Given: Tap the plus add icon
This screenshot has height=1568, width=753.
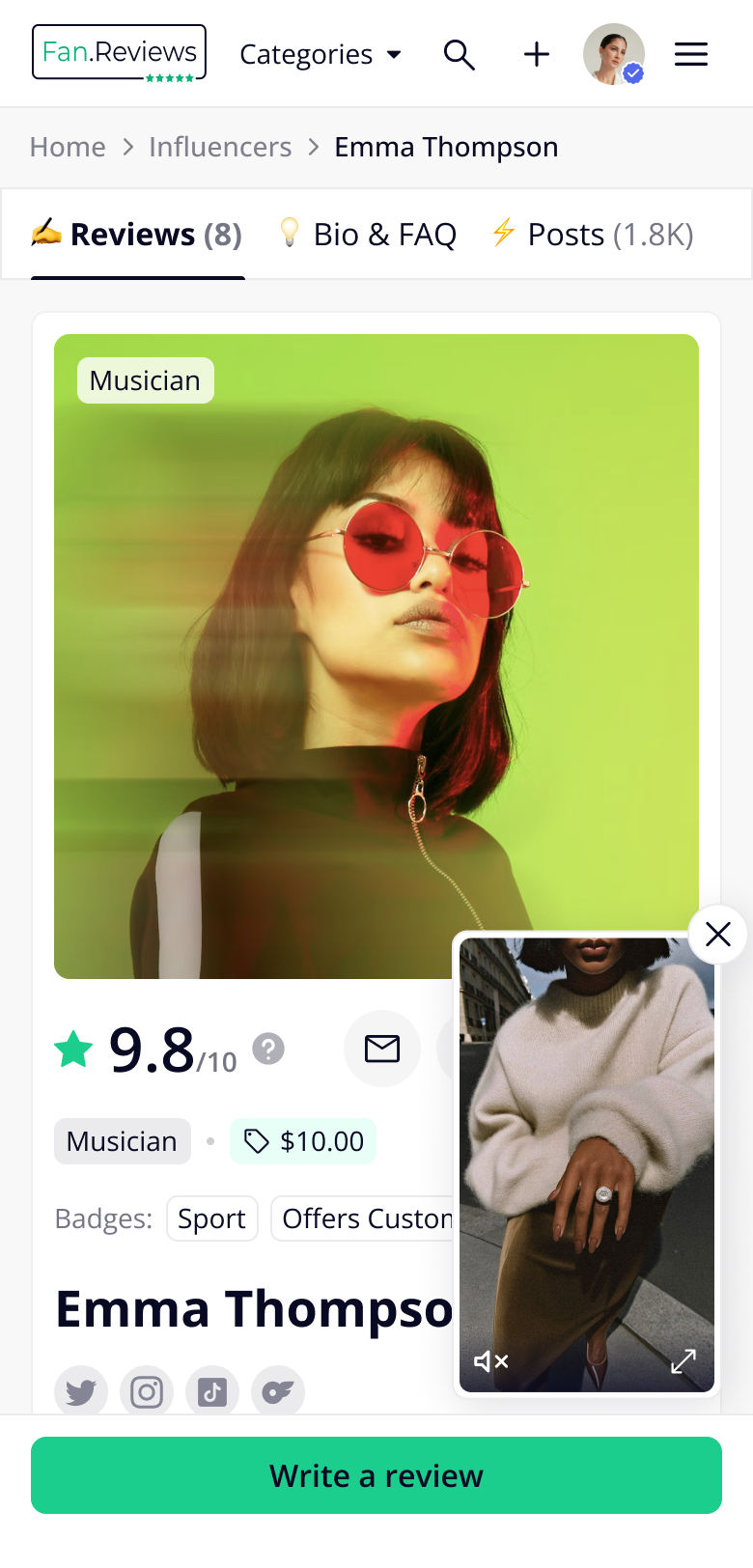Looking at the screenshot, I should coord(537,54).
